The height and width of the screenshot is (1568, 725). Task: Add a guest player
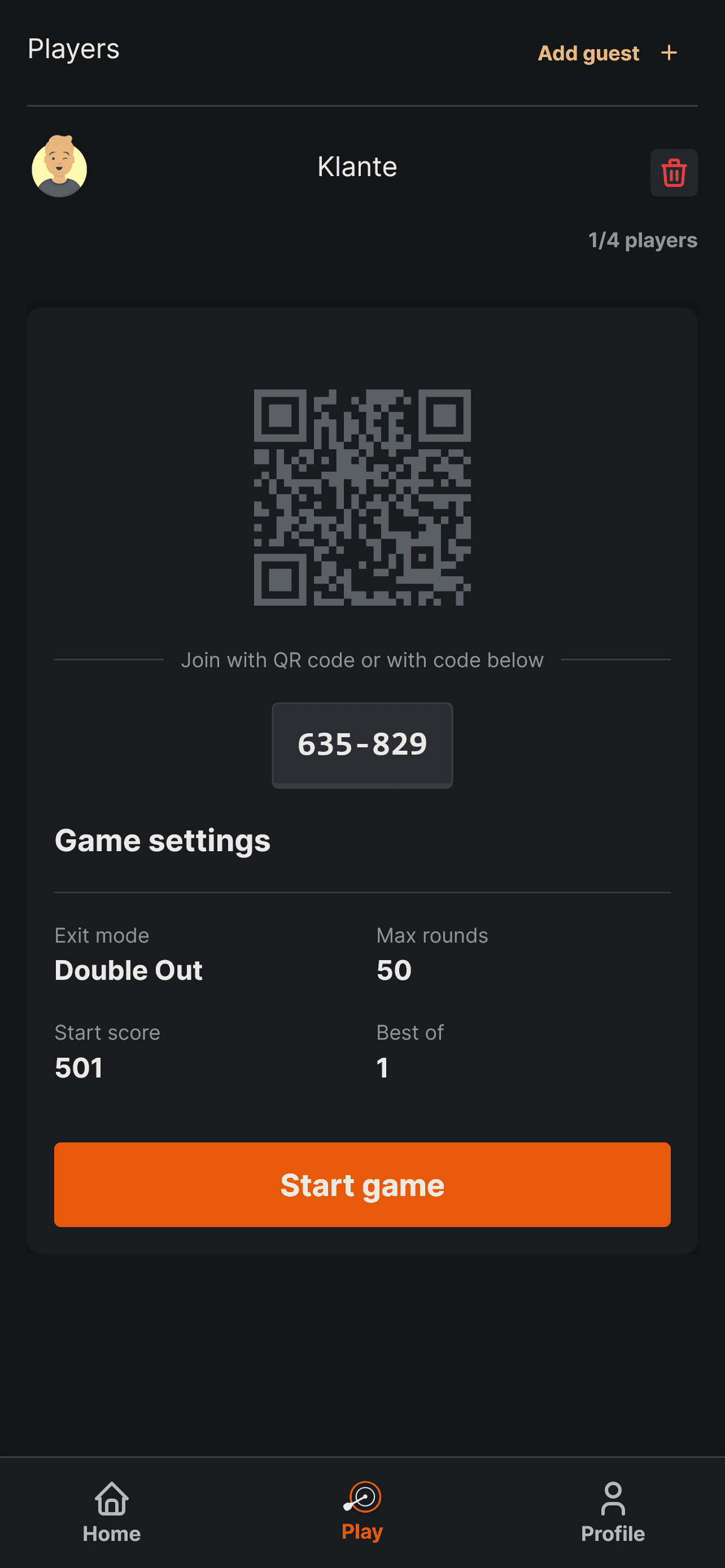coord(607,53)
